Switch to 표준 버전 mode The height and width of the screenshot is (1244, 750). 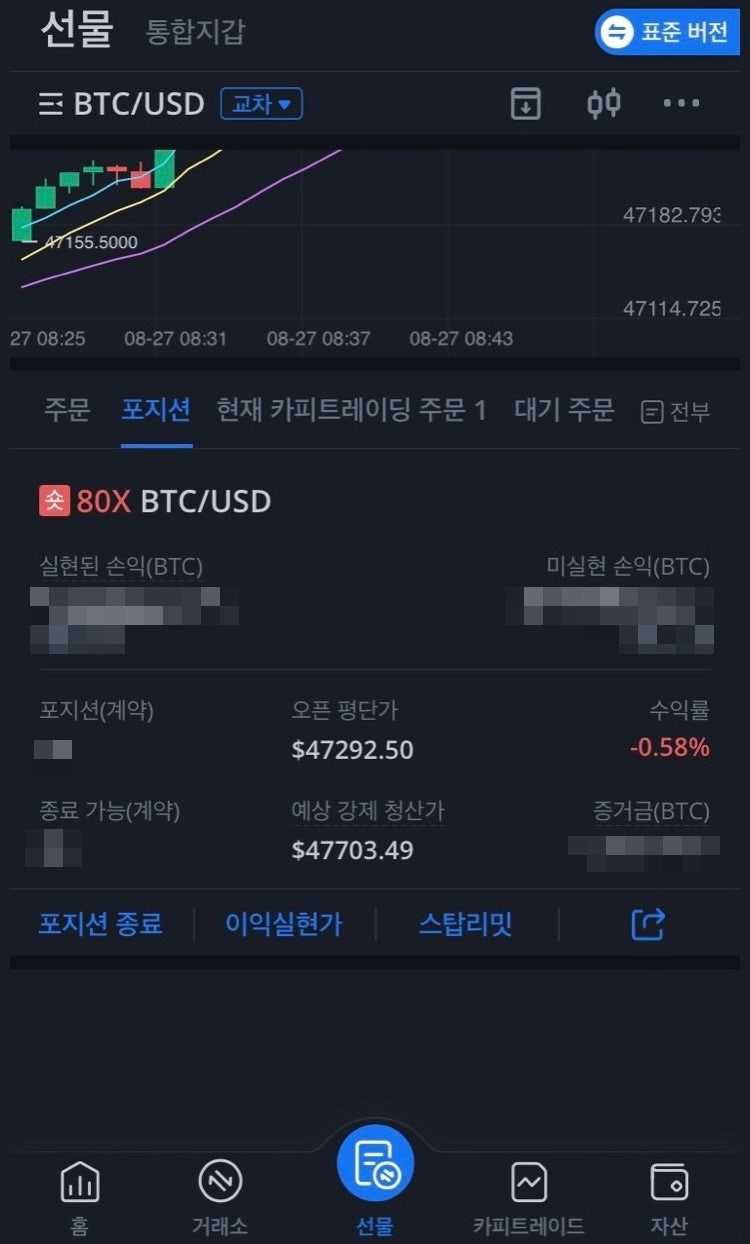pyautogui.click(x=667, y=32)
